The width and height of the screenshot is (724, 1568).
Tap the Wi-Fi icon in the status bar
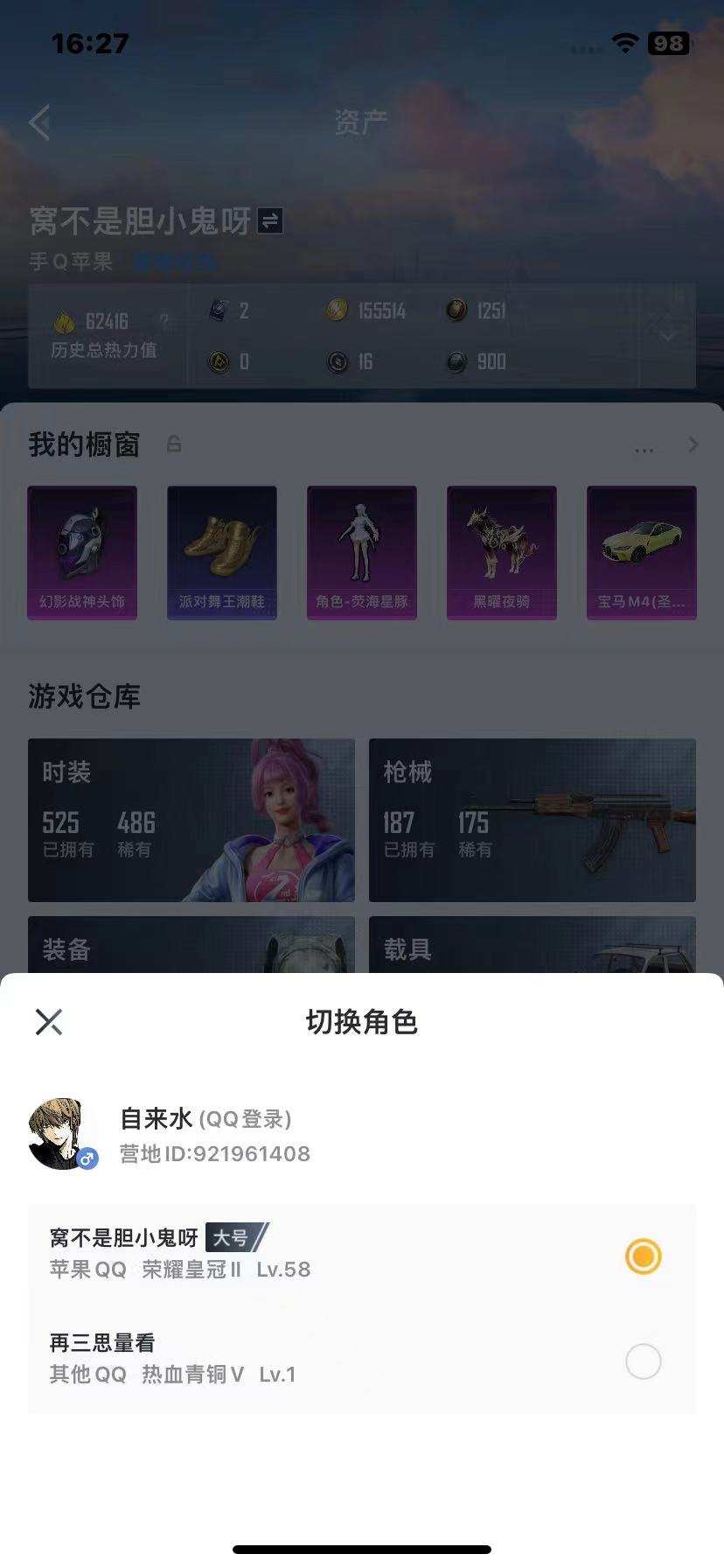pos(623,43)
